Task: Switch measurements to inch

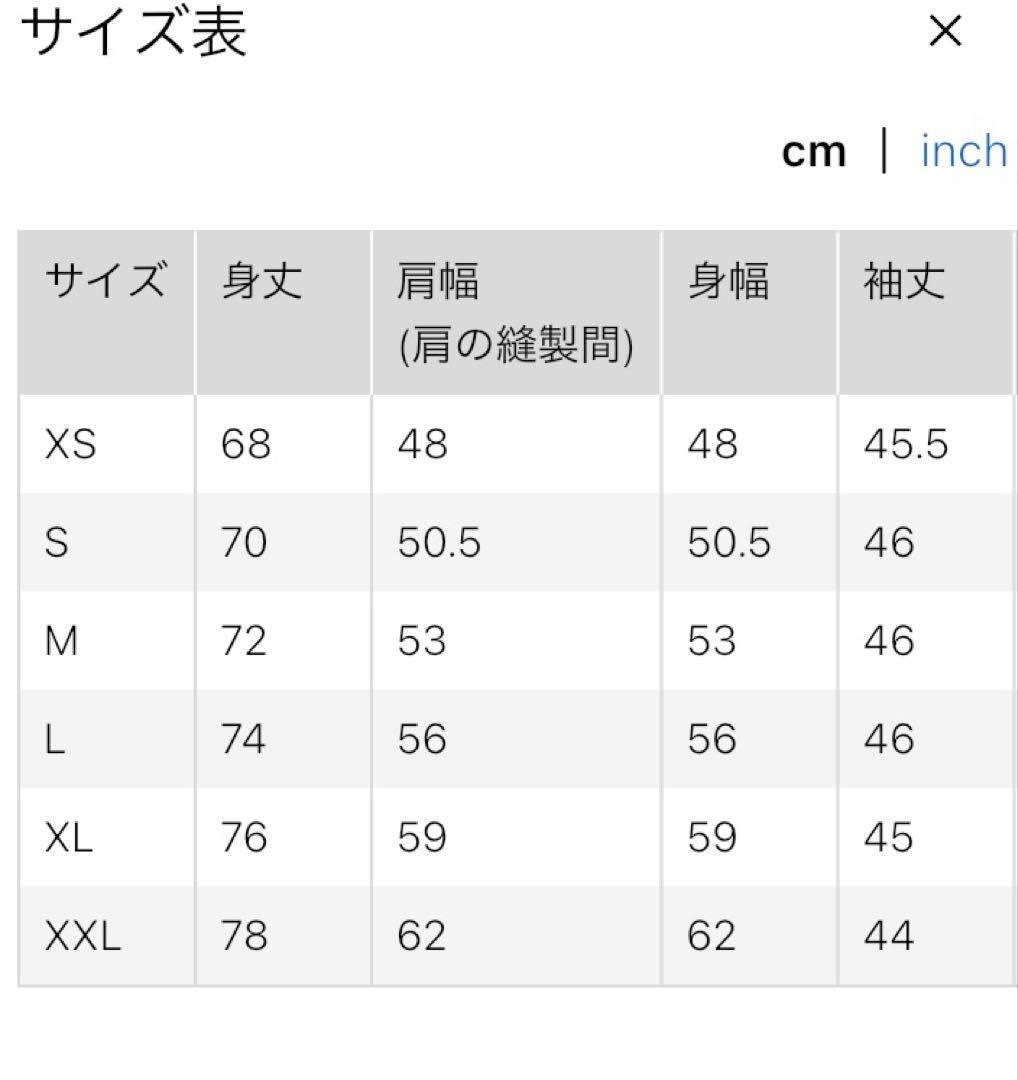Action: tap(964, 151)
